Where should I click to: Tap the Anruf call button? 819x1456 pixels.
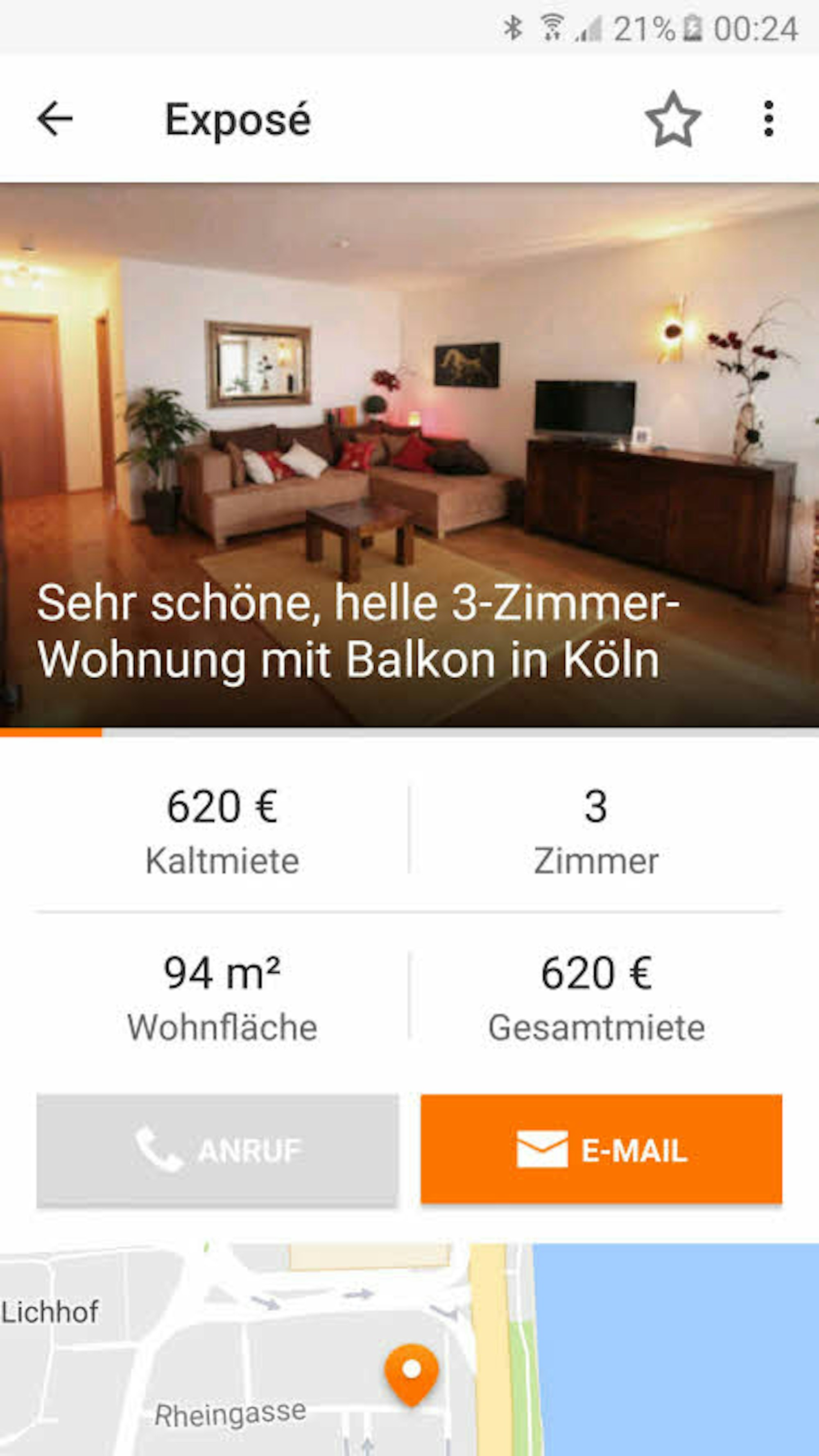point(217,1150)
